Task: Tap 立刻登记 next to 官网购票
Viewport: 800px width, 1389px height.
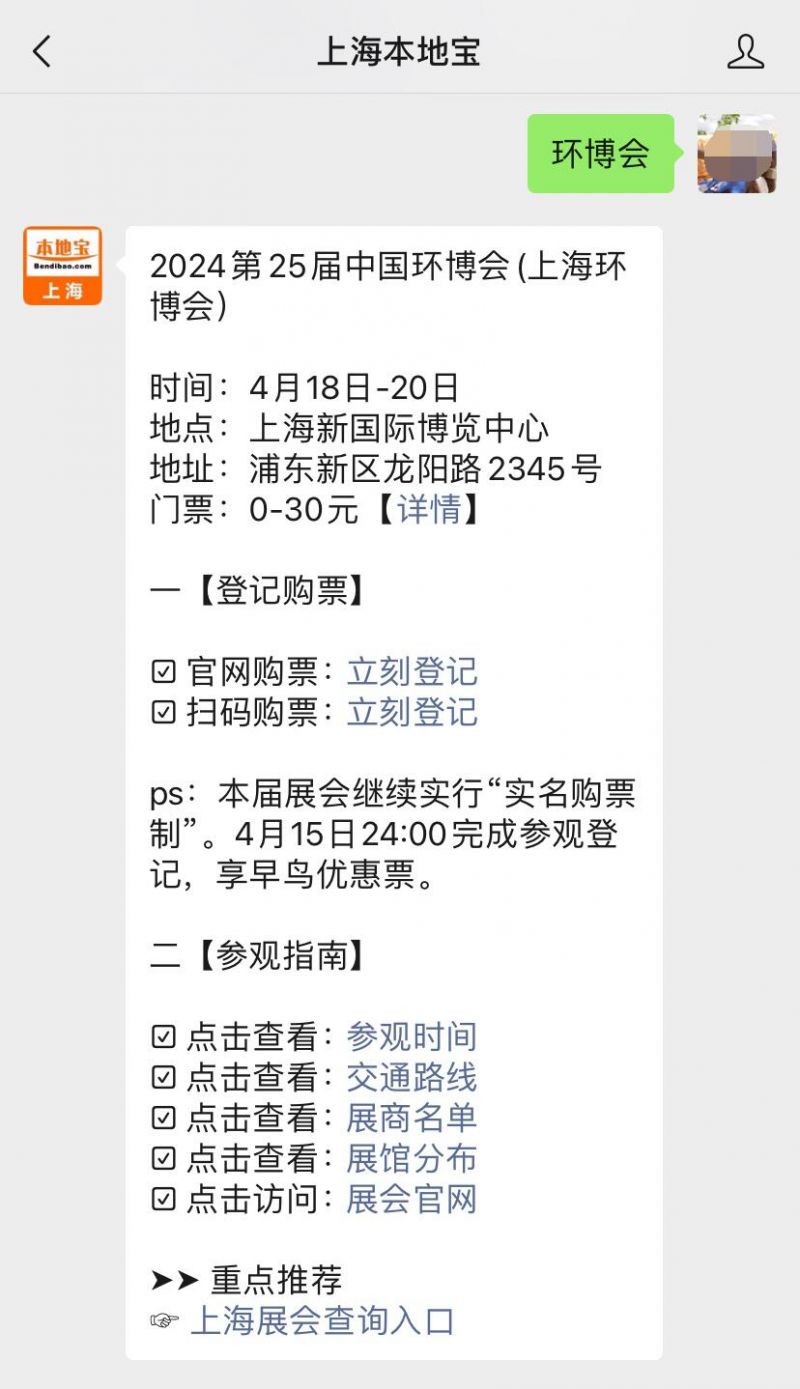Action: pyautogui.click(x=412, y=672)
